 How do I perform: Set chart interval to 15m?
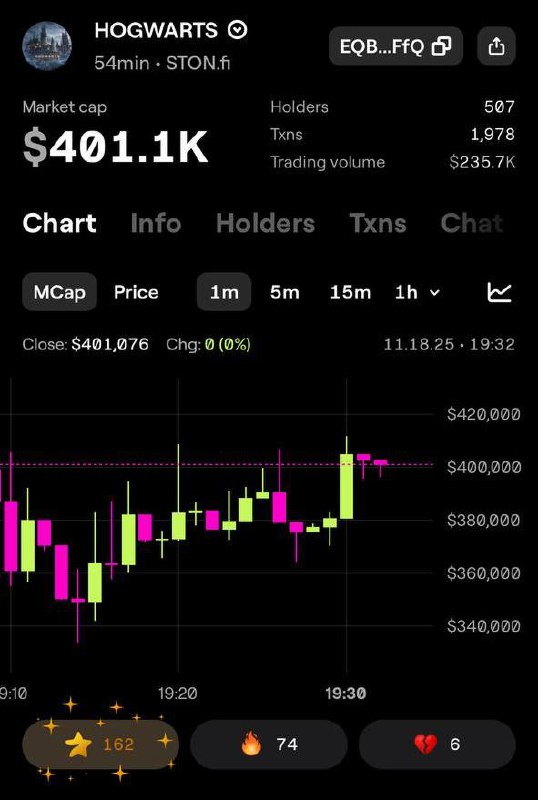pyautogui.click(x=350, y=292)
